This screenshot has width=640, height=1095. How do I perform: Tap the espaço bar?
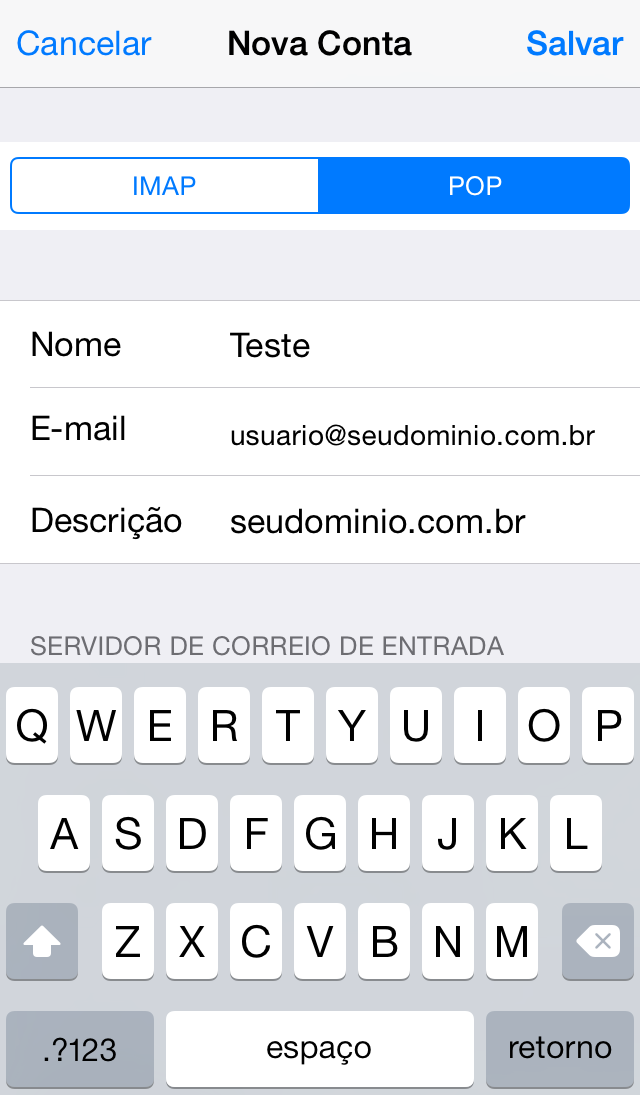[x=319, y=1049]
